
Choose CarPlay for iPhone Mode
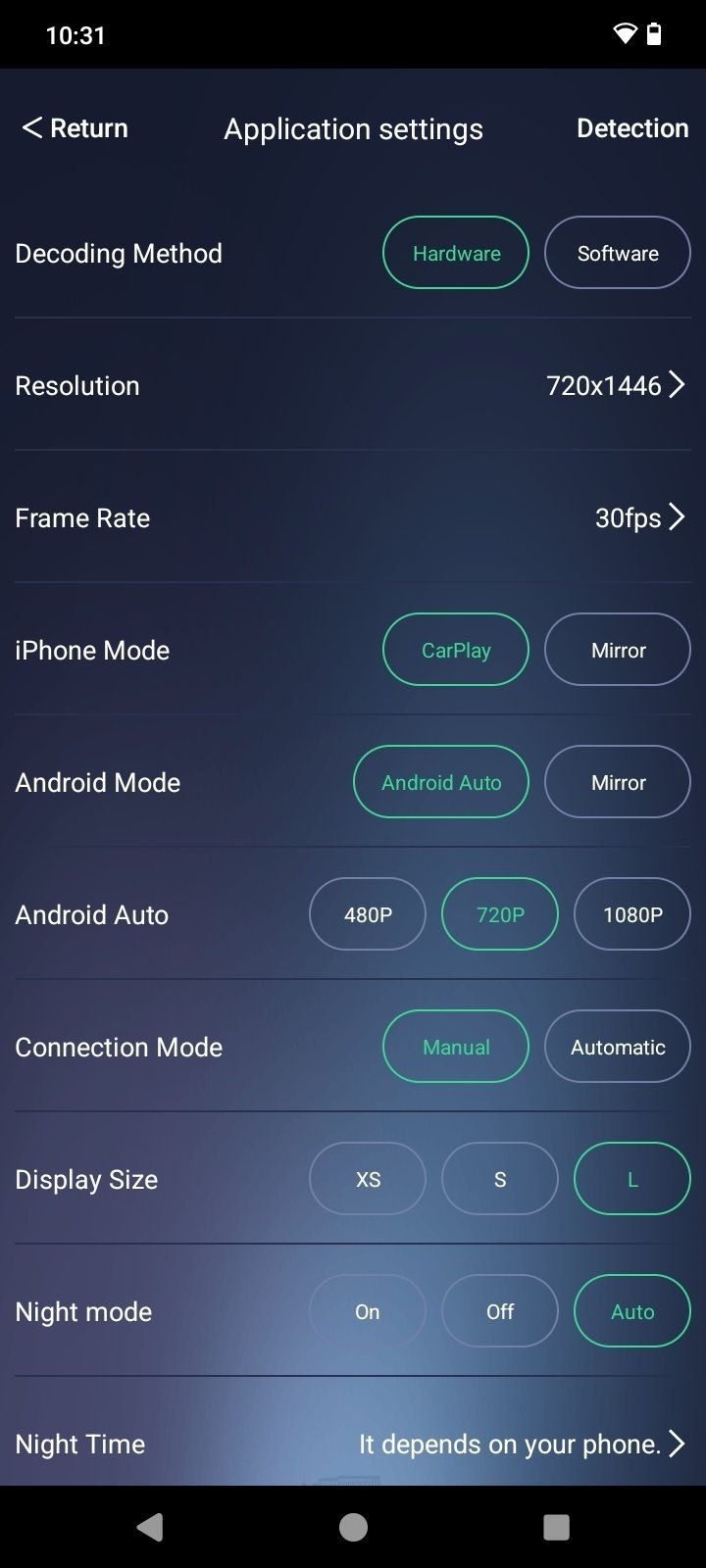[x=456, y=650]
